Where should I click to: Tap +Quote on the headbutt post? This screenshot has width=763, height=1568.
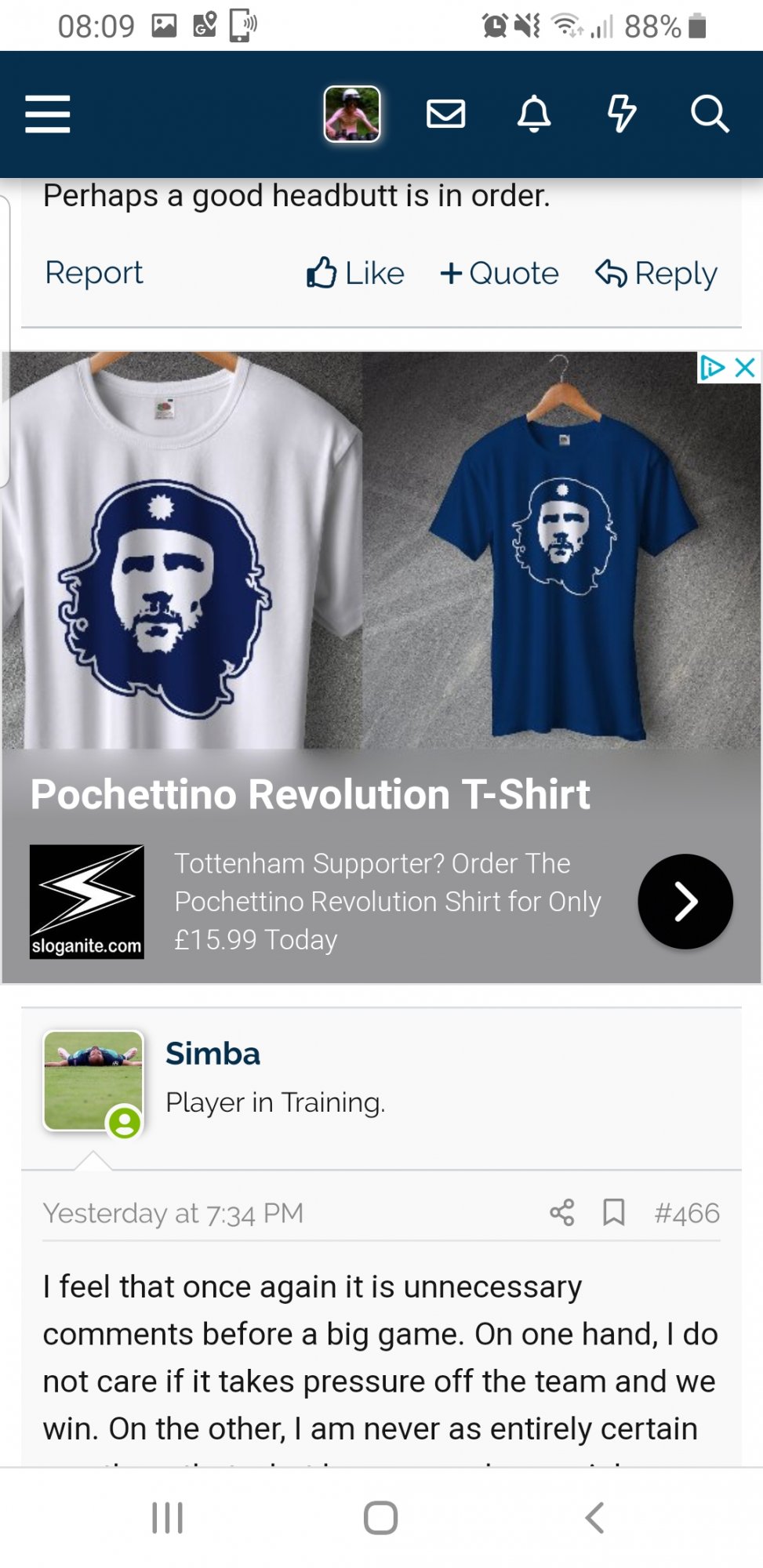tap(500, 273)
